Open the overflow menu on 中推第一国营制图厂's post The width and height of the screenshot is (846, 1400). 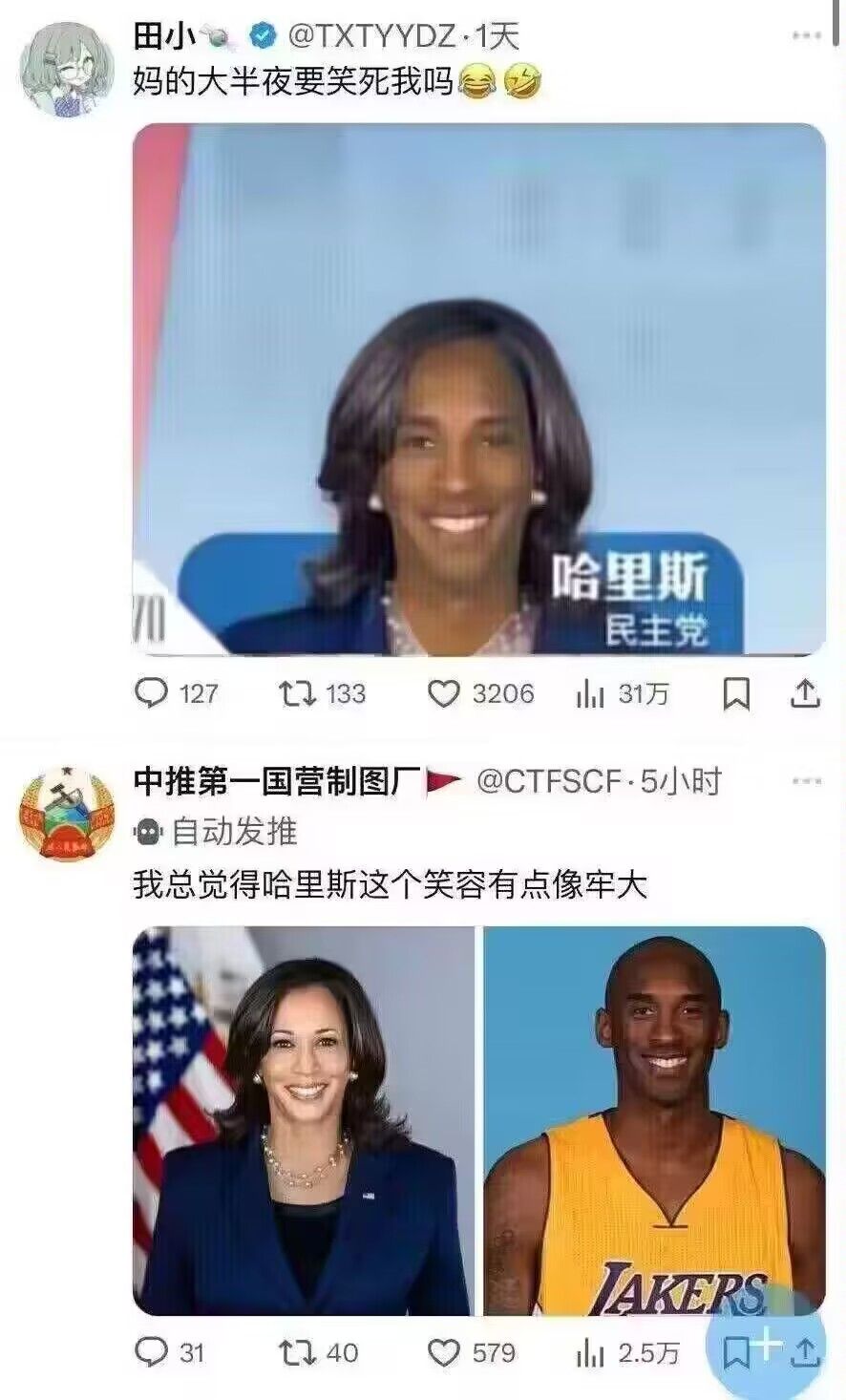[x=807, y=781]
